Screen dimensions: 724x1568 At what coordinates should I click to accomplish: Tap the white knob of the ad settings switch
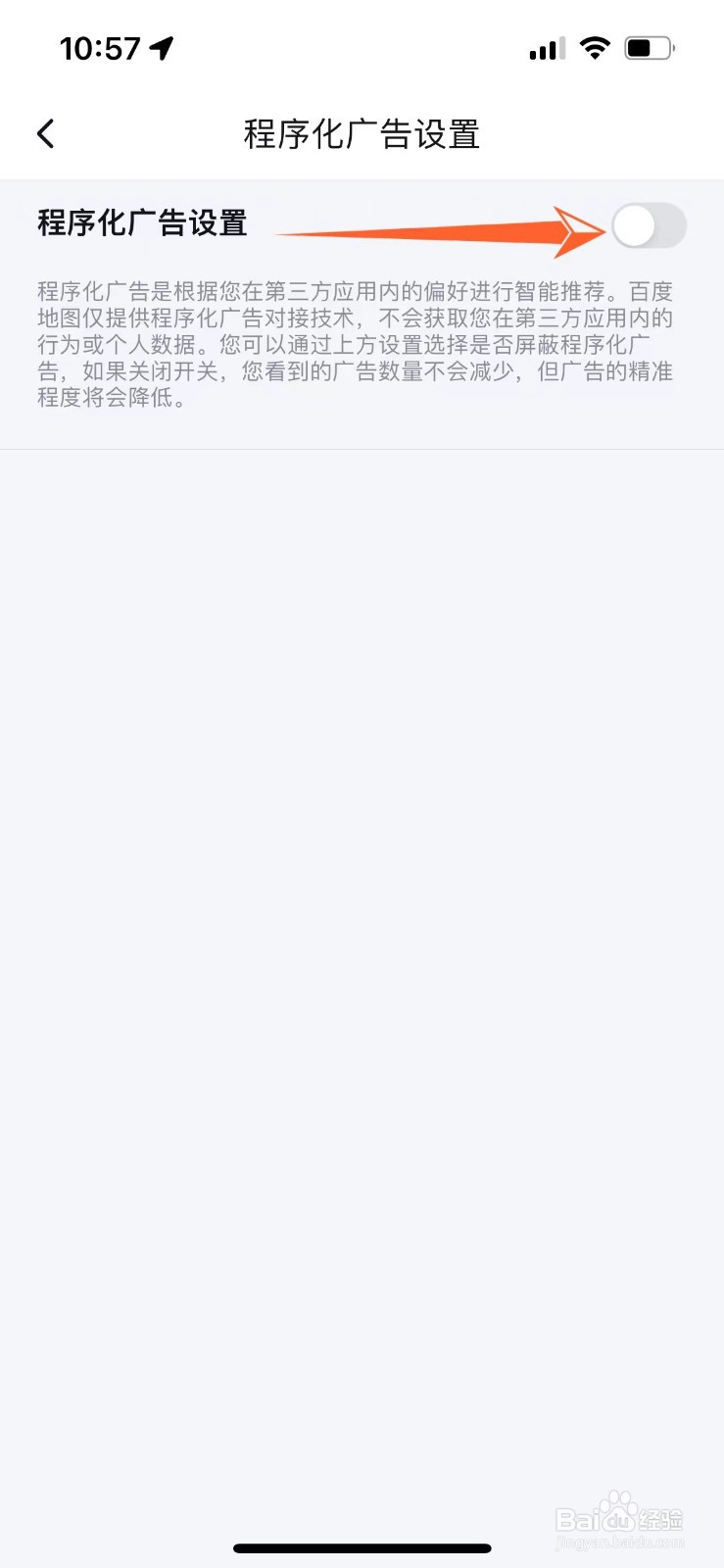click(x=637, y=225)
